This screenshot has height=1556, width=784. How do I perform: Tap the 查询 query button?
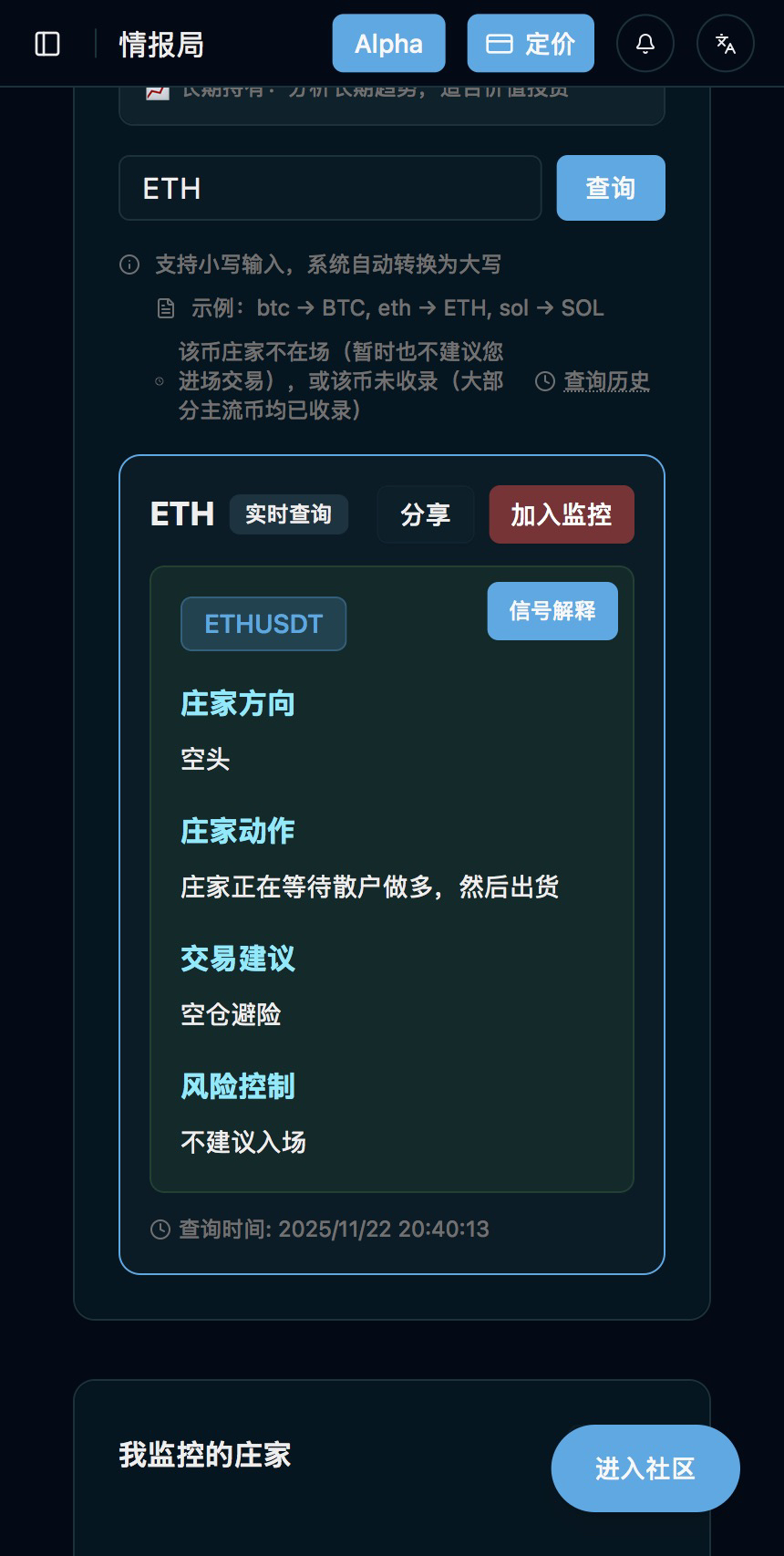611,189
